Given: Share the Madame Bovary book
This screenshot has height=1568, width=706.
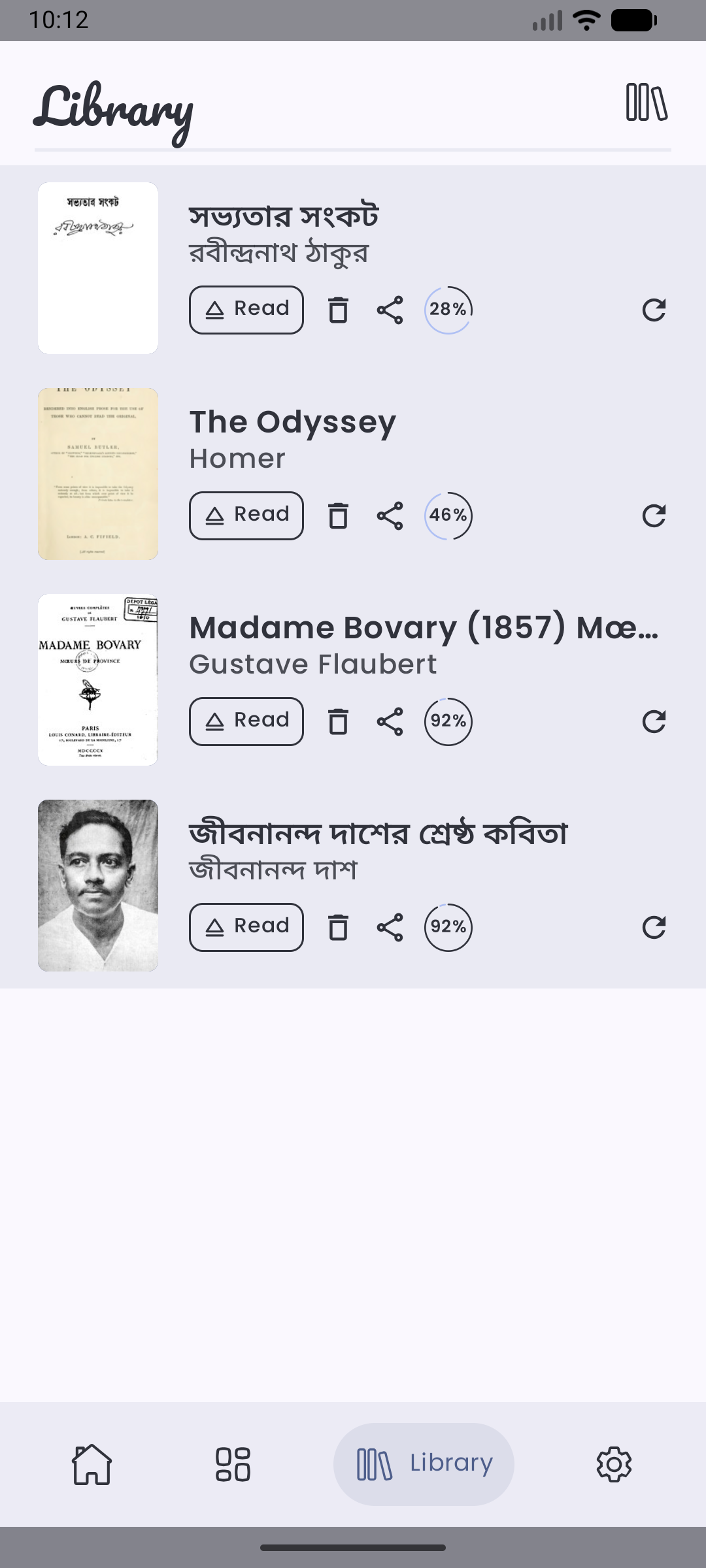Looking at the screenshot, I should (x=390, y=721).
